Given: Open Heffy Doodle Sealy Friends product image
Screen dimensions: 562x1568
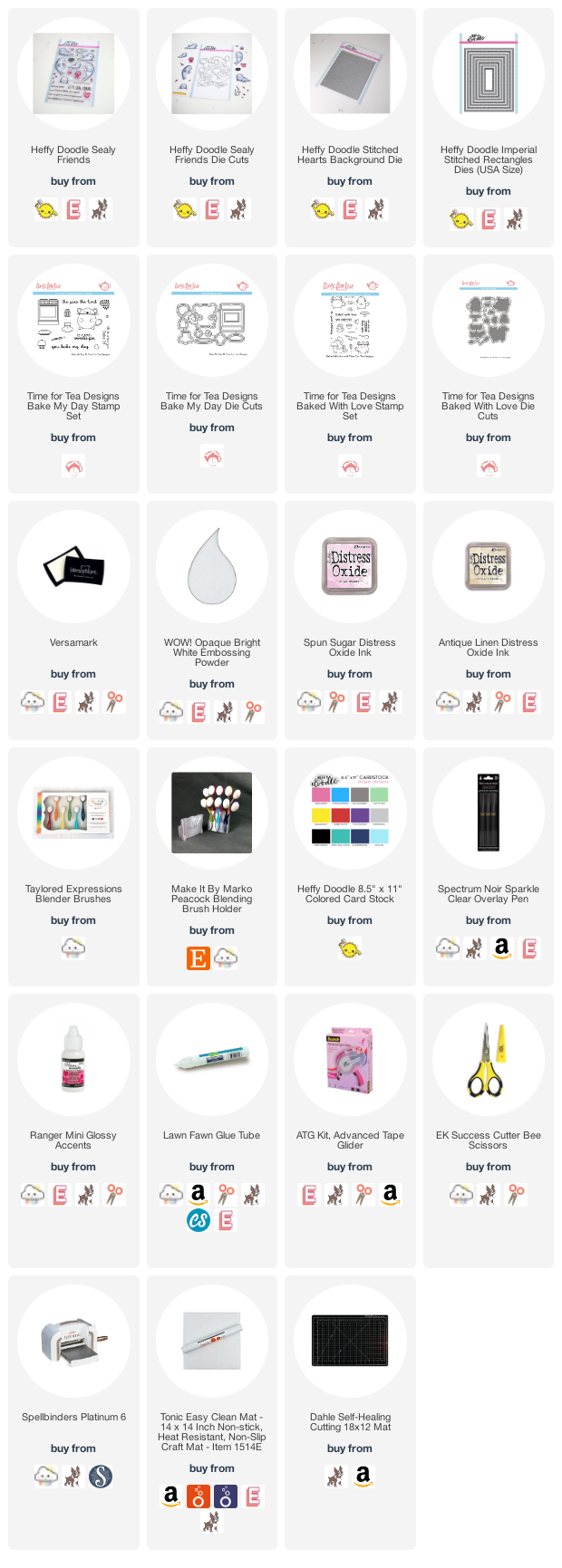Looking at the screenshot, I should [x=73, y=72].
